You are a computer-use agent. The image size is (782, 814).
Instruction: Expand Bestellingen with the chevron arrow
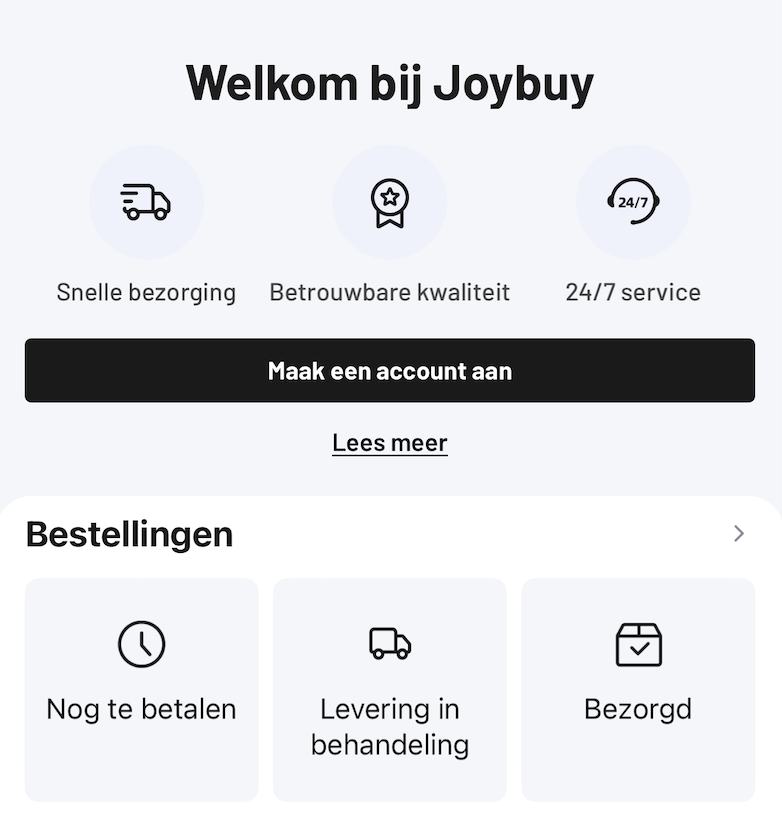[x=739, y=534]
